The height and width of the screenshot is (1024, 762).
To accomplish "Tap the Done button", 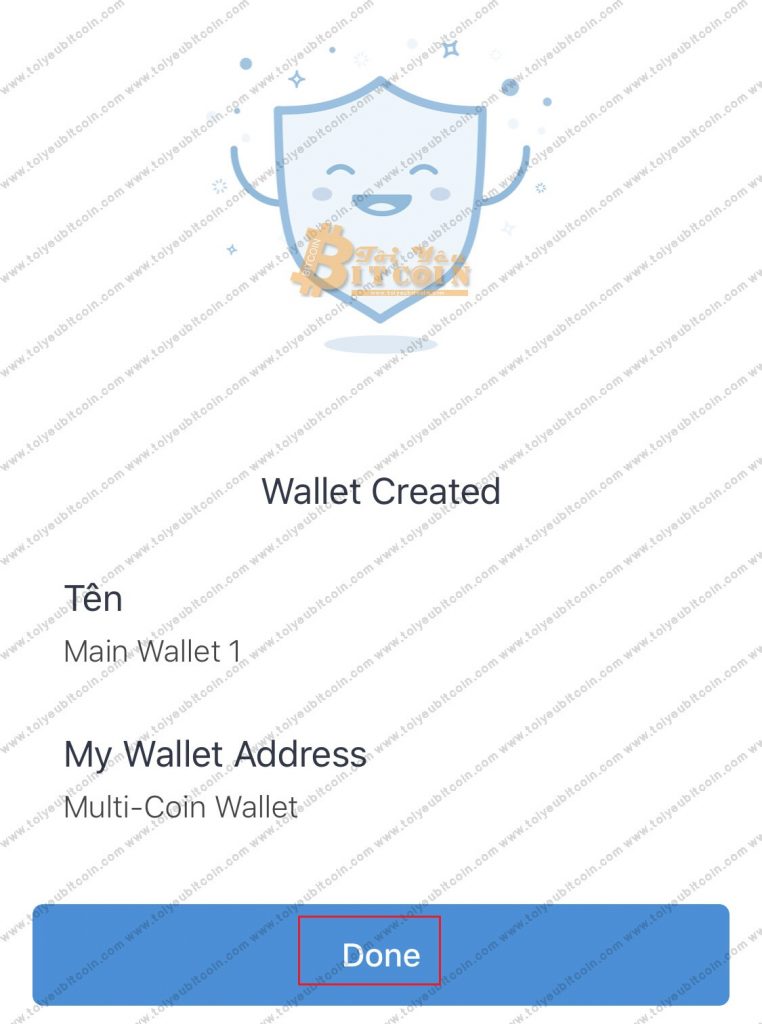I will coord(381,954).
